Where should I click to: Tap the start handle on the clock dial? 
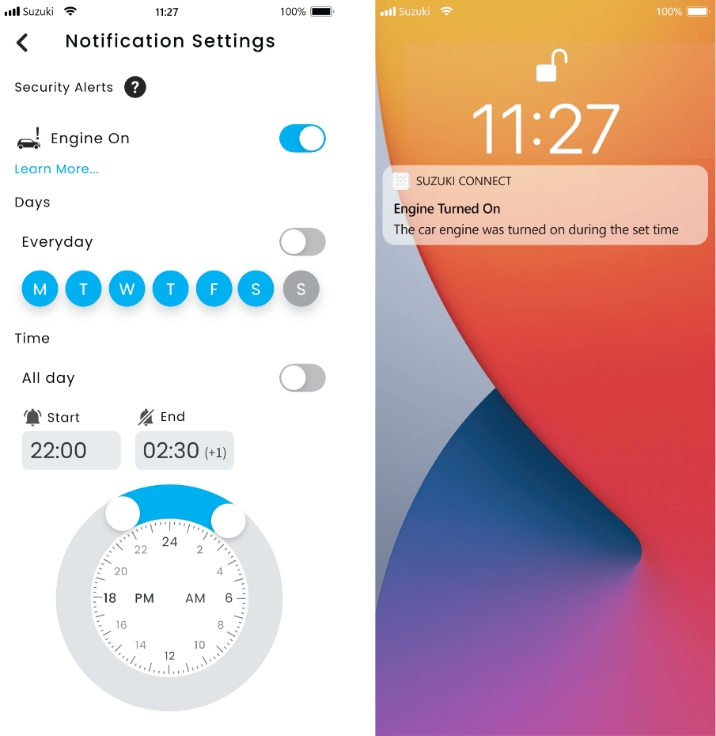tap(122, 513)
